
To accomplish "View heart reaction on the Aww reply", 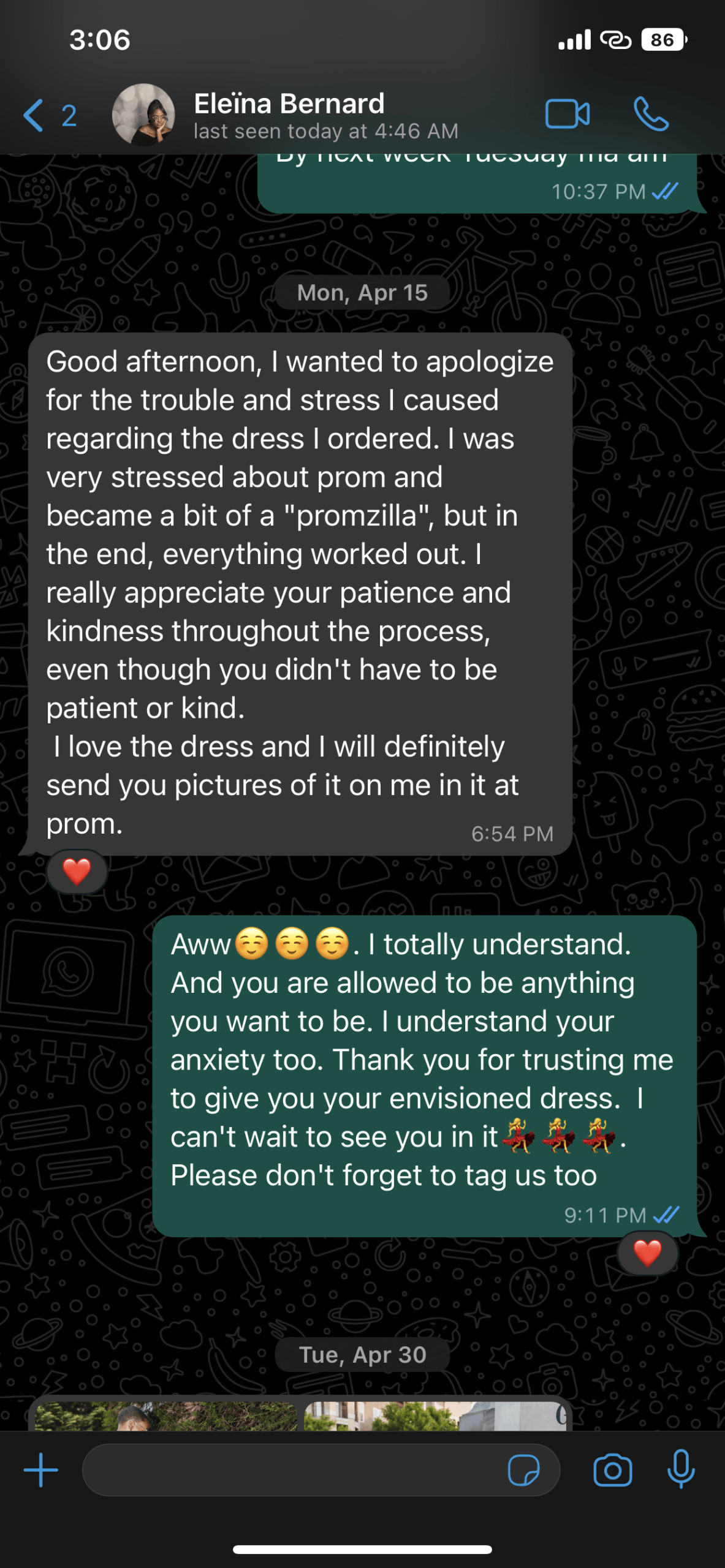I will pos(647,1253).
